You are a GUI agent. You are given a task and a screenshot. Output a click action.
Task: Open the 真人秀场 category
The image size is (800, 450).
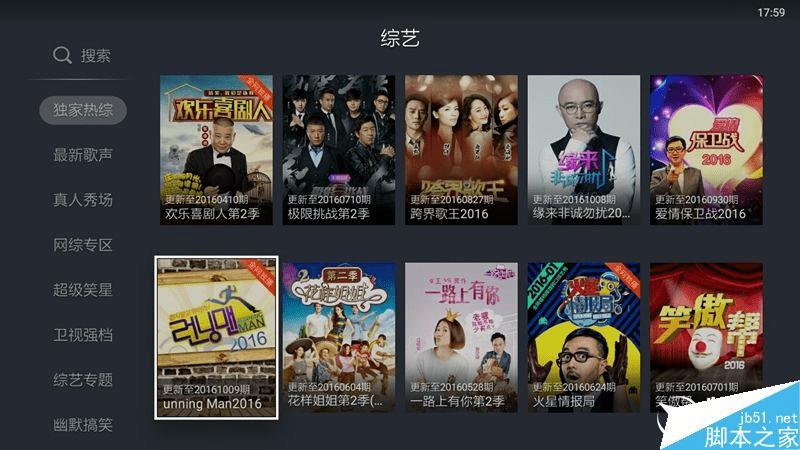83,200
